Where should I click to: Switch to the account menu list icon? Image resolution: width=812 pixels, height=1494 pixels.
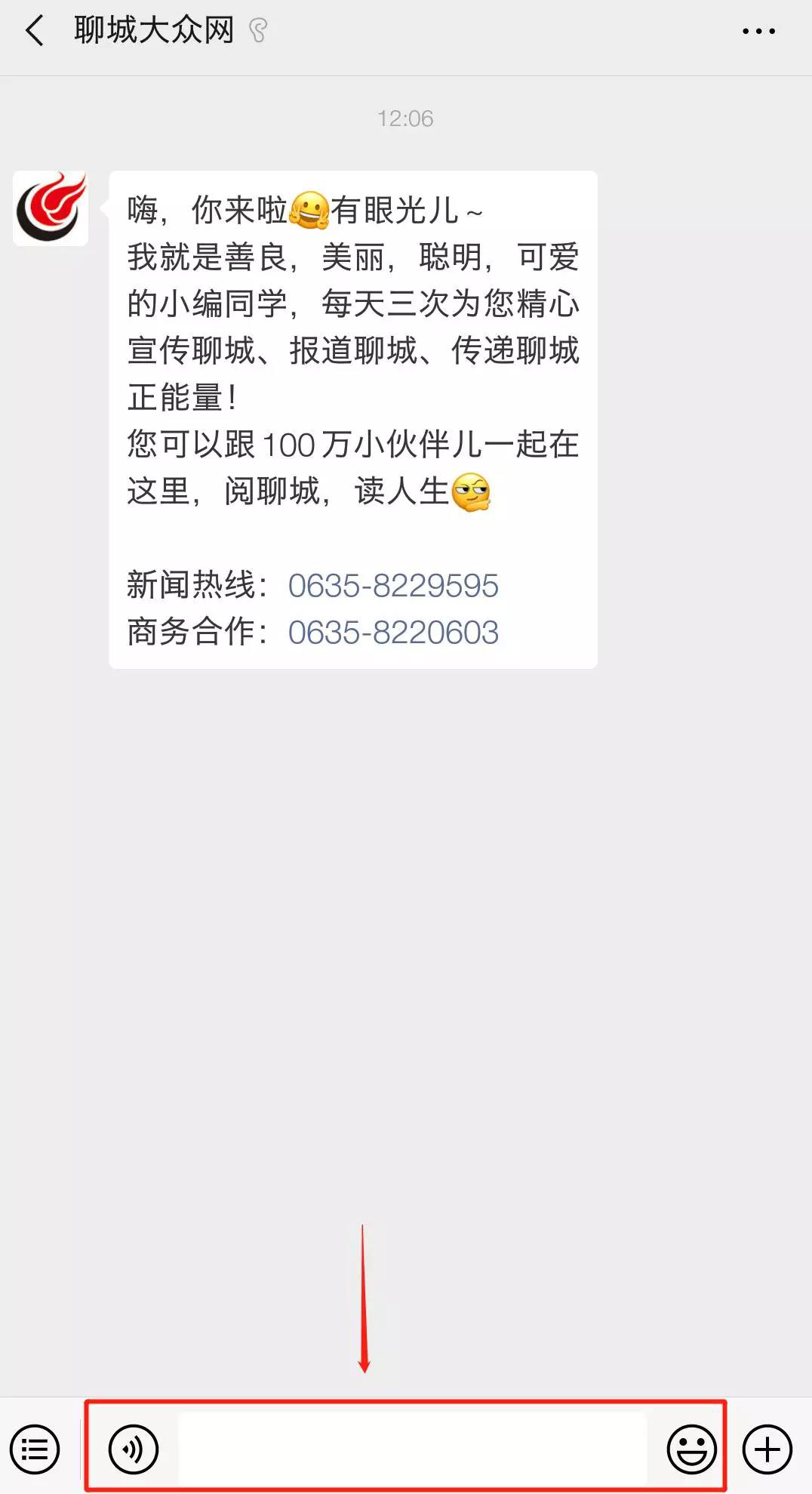tap(35, 1449)
